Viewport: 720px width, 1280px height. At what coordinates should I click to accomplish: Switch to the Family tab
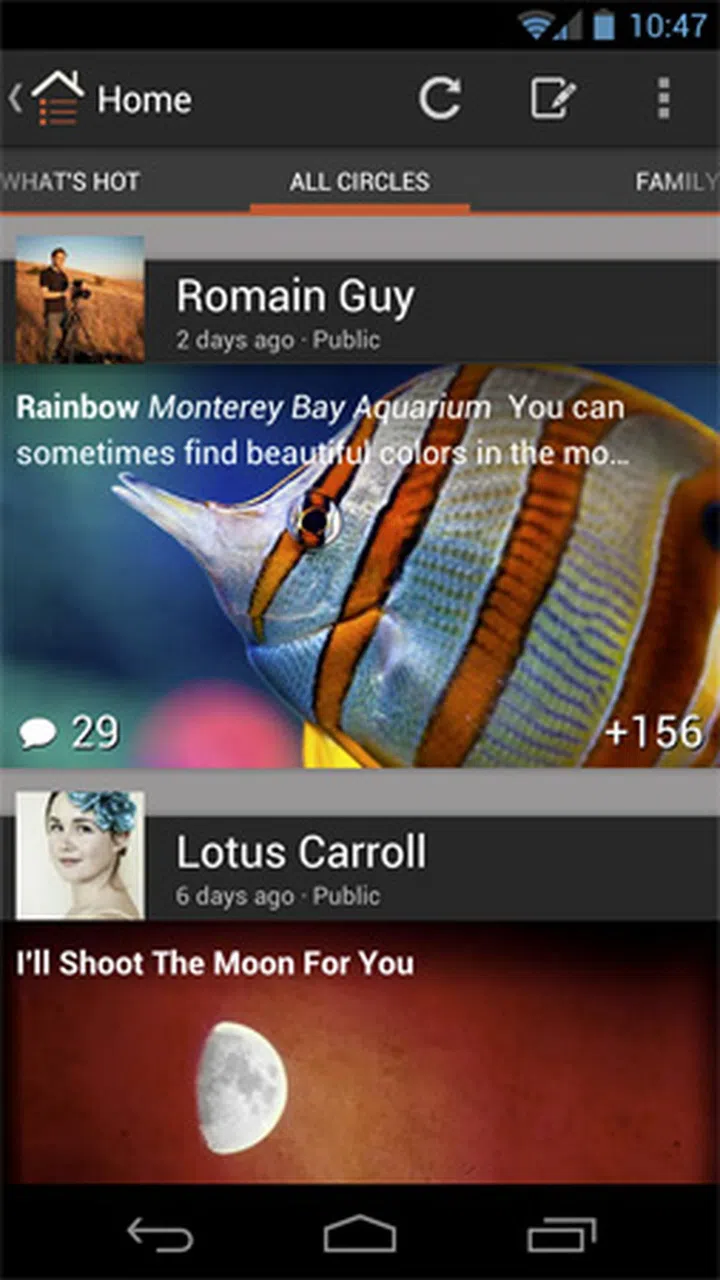pyautogui.click(x=676, y=182)
